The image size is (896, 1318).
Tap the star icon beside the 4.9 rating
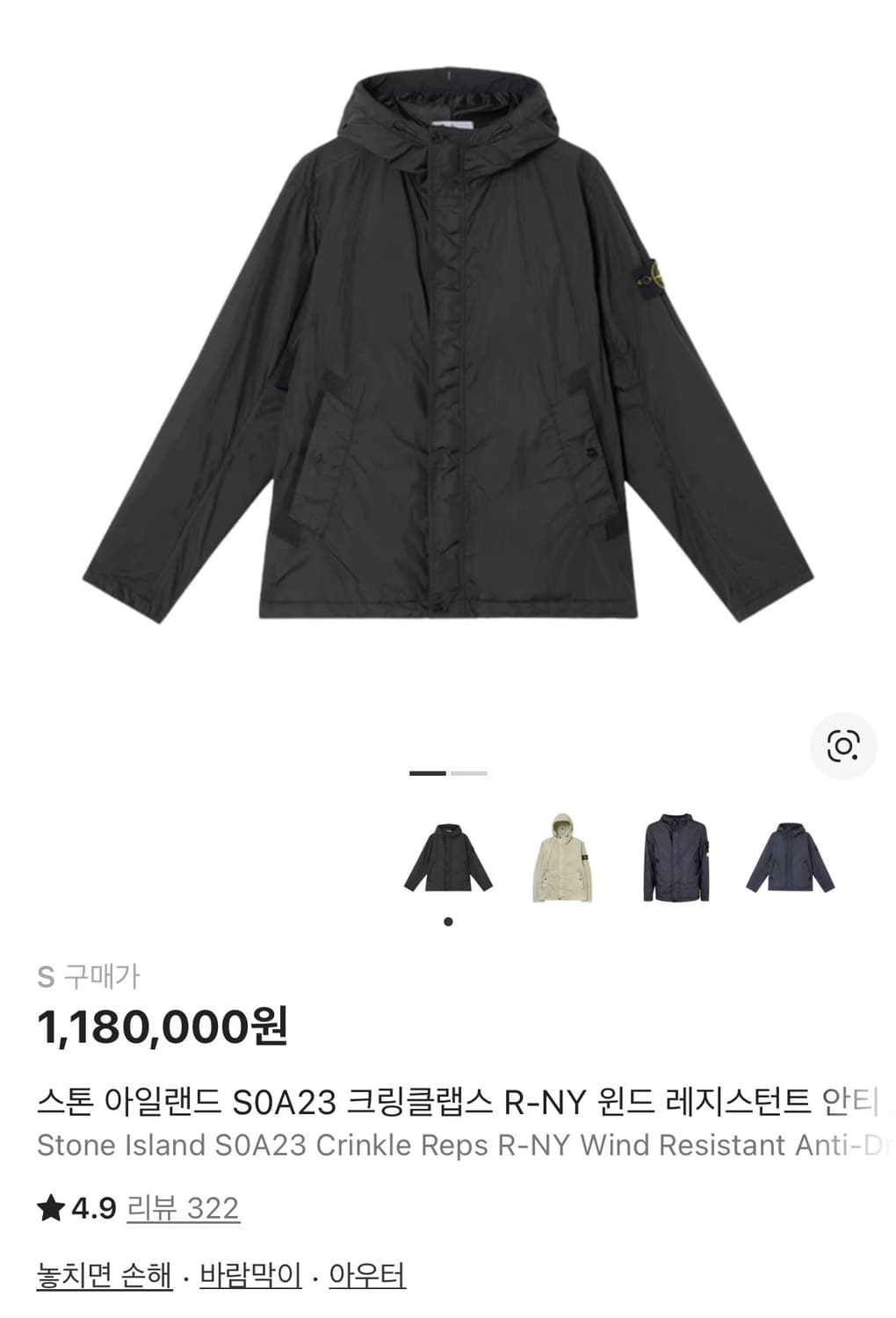[52, 1207]
